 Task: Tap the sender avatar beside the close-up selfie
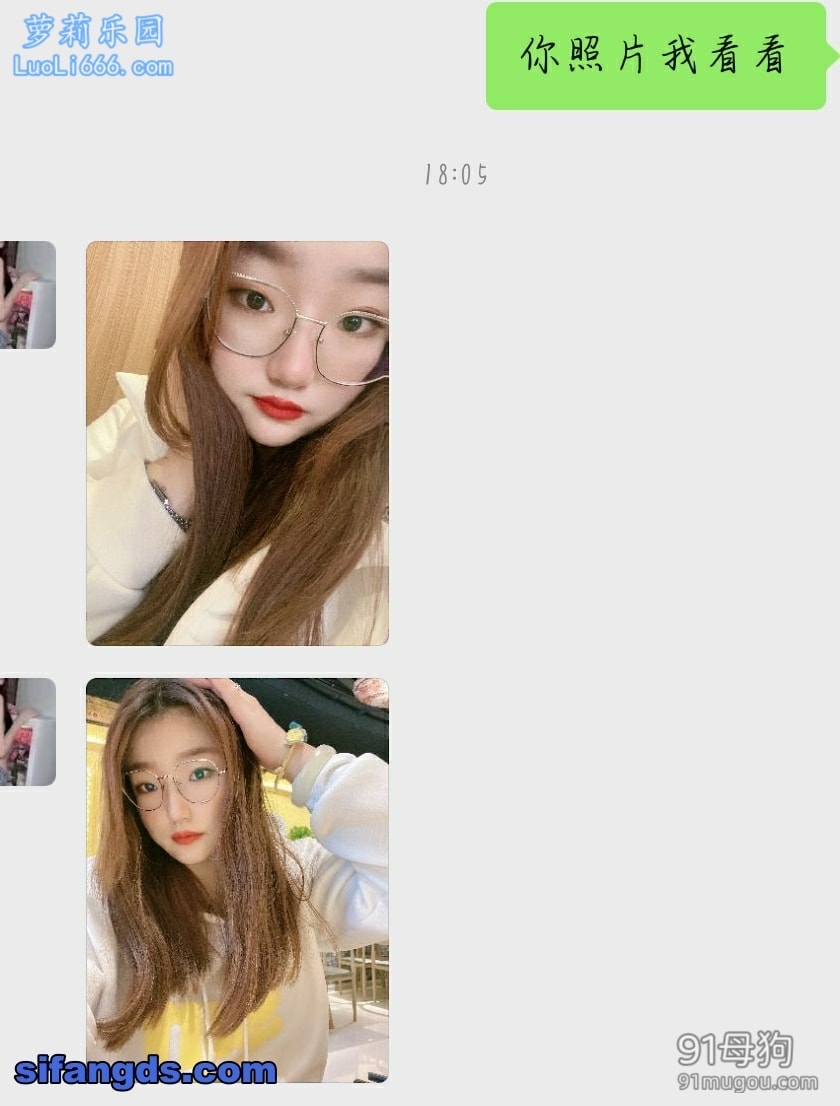27,295
